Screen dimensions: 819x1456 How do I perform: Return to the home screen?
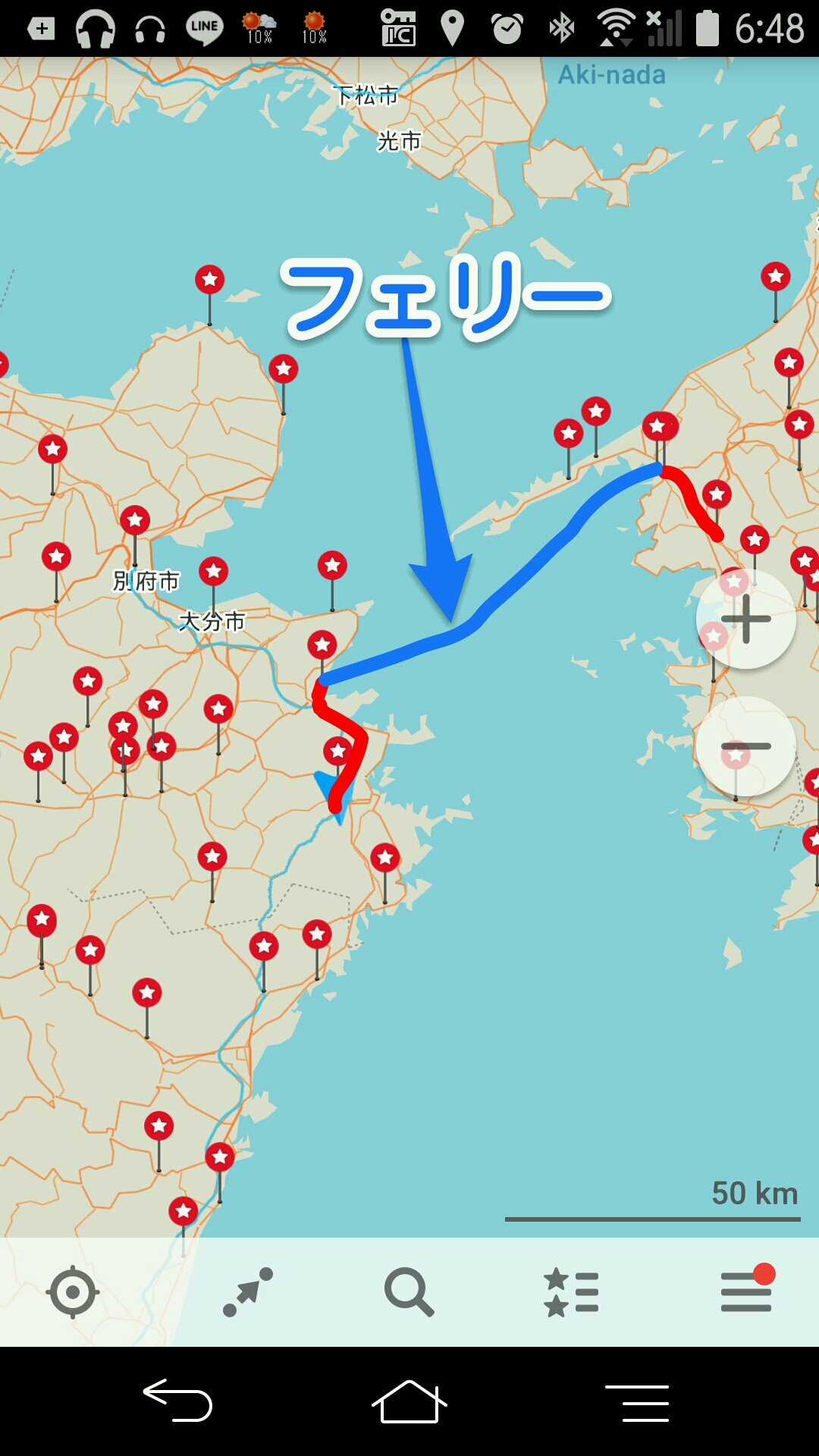tap(409, 1401)
